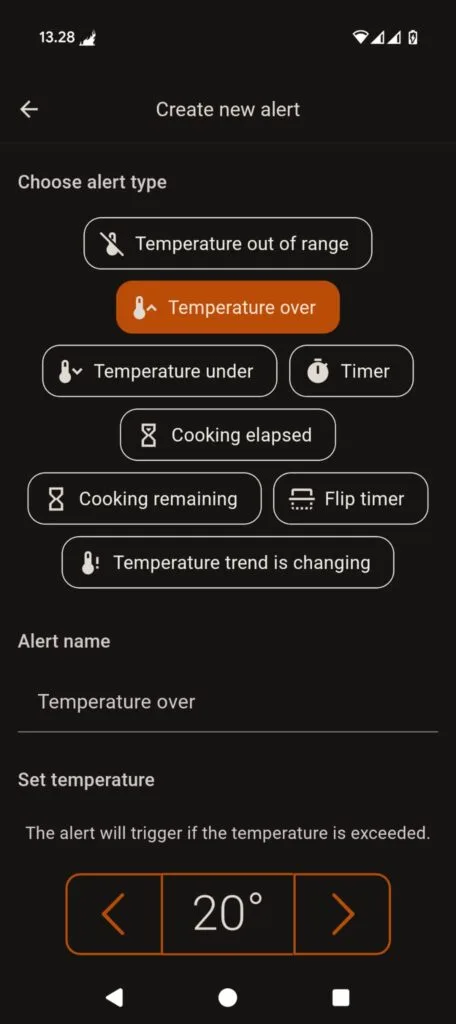Pick the Temperature under alert type
The width and height of the screenshot is (456, 1024).
[160, 371]
